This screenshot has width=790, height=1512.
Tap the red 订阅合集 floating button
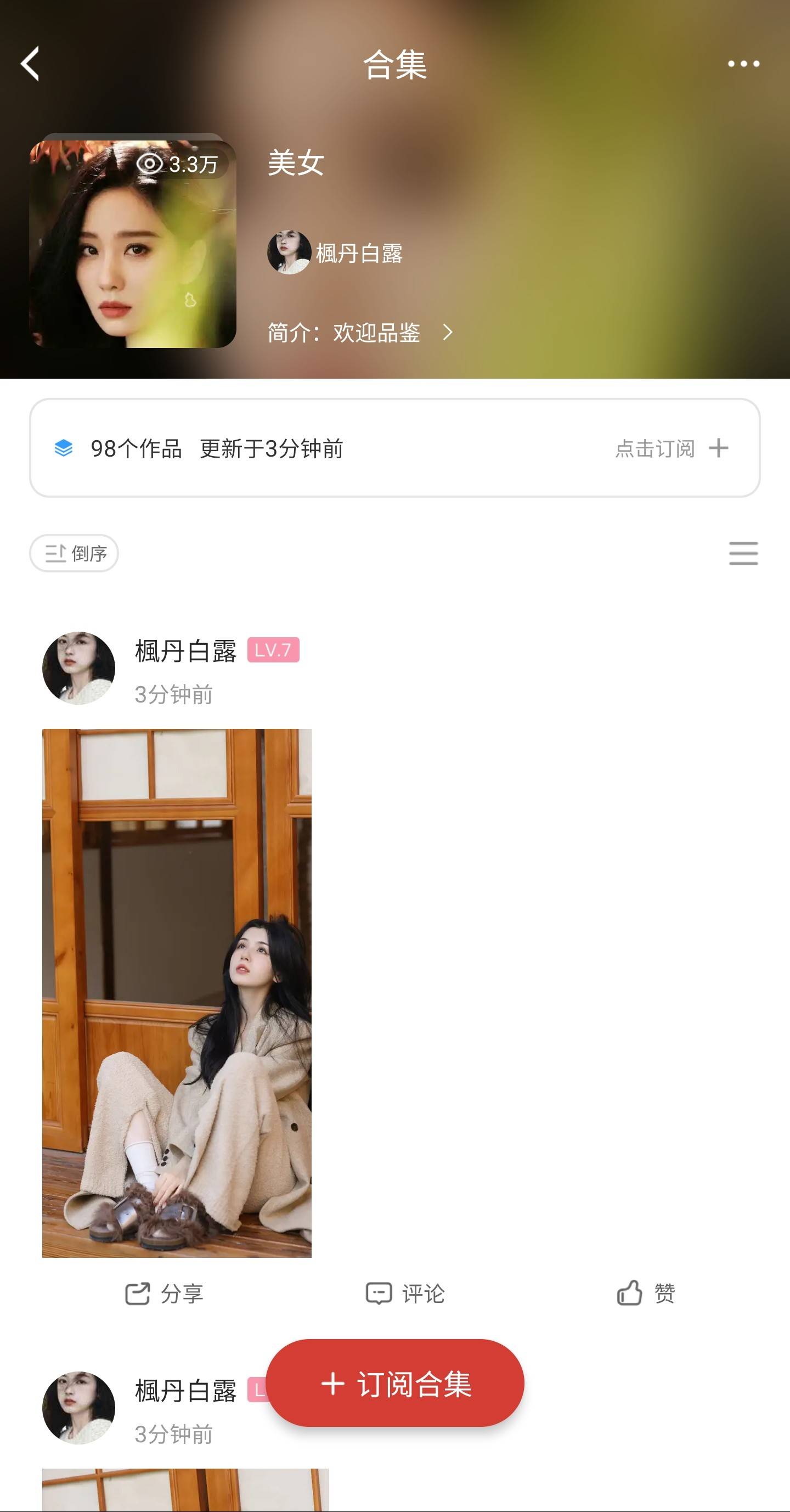click(395, 1384)
